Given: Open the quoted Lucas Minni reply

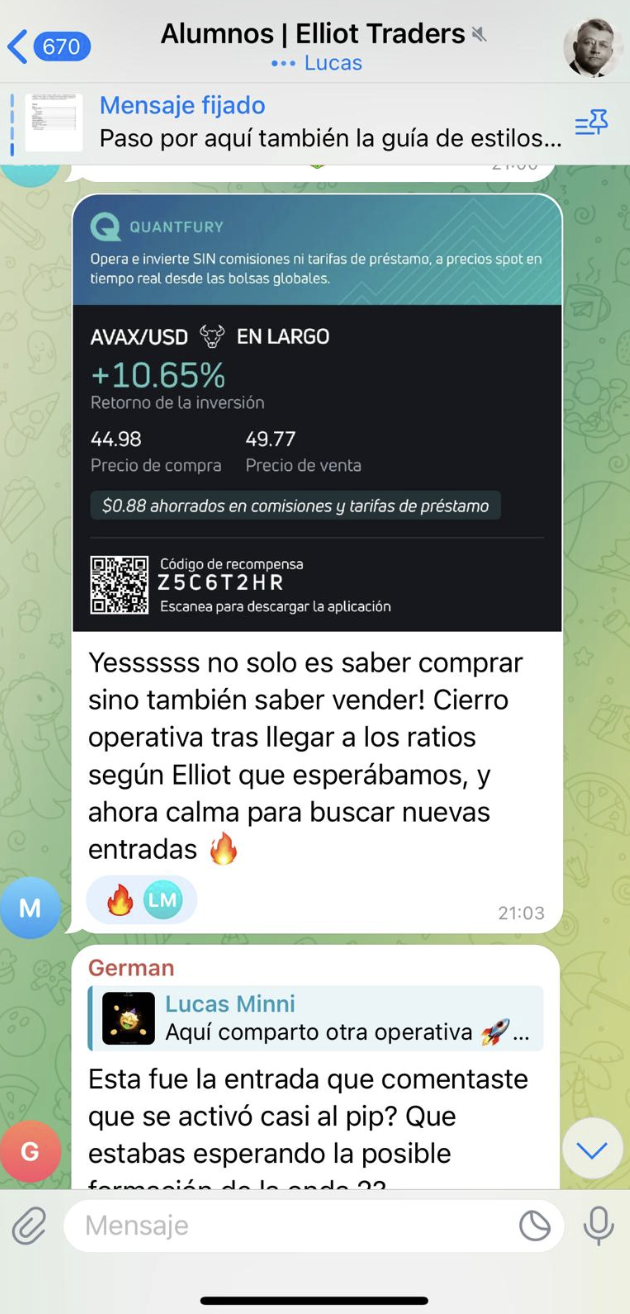Looking at the screenshot, I should (x=316, y=1018).
